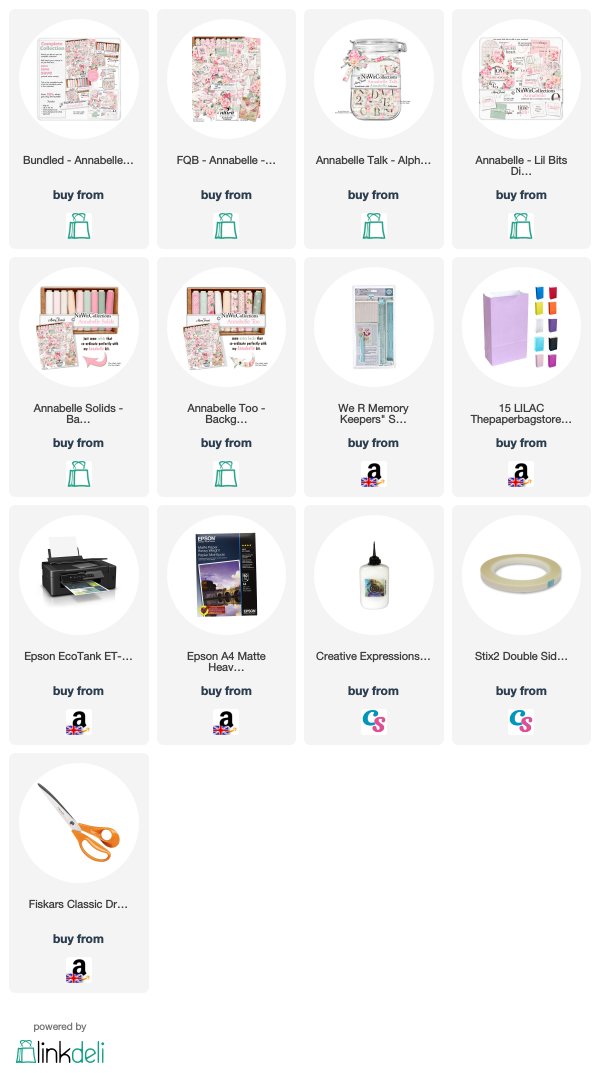Open the Annabelle - Lil Bits card
Screen dimensions: 600x1073
(521, 129)
